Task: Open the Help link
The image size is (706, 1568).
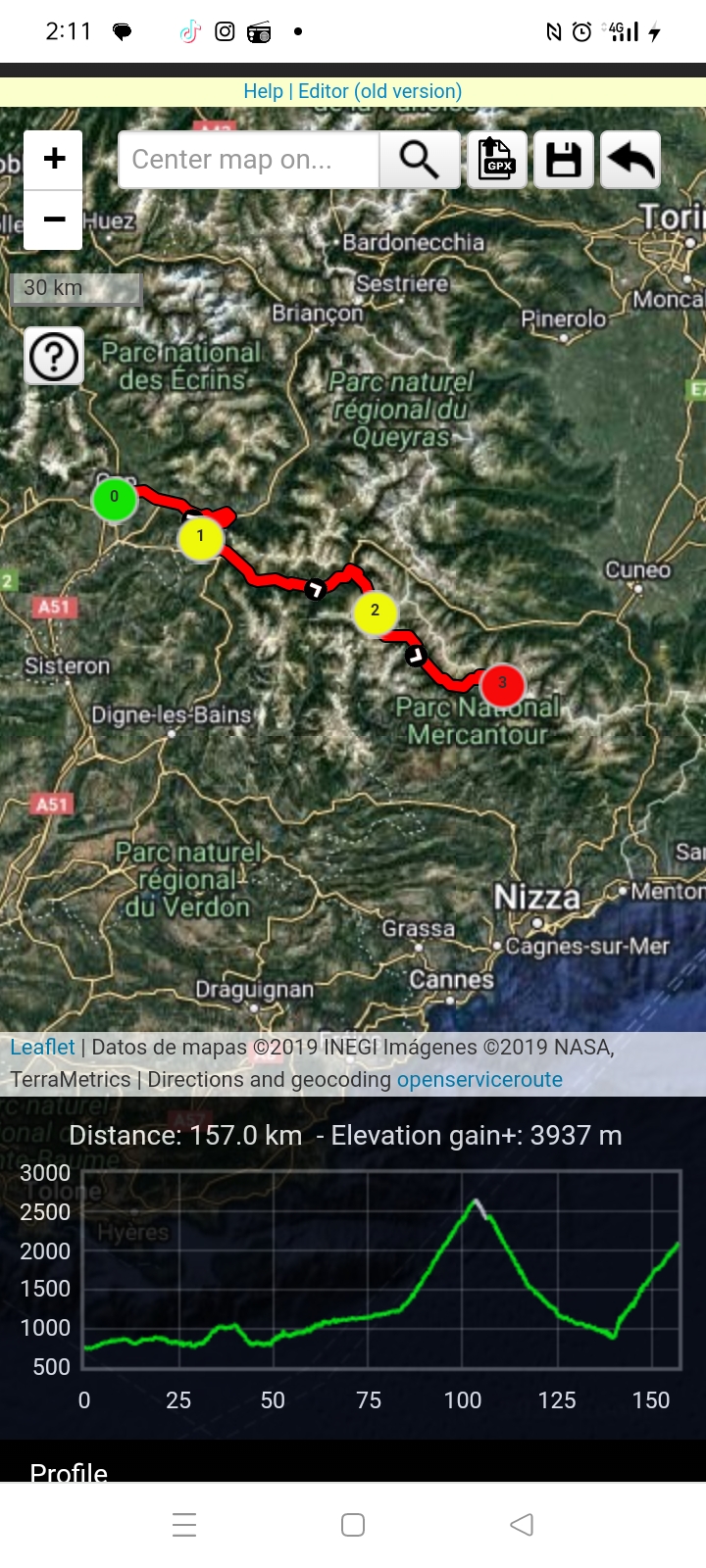Action: [x=263, y=91]
